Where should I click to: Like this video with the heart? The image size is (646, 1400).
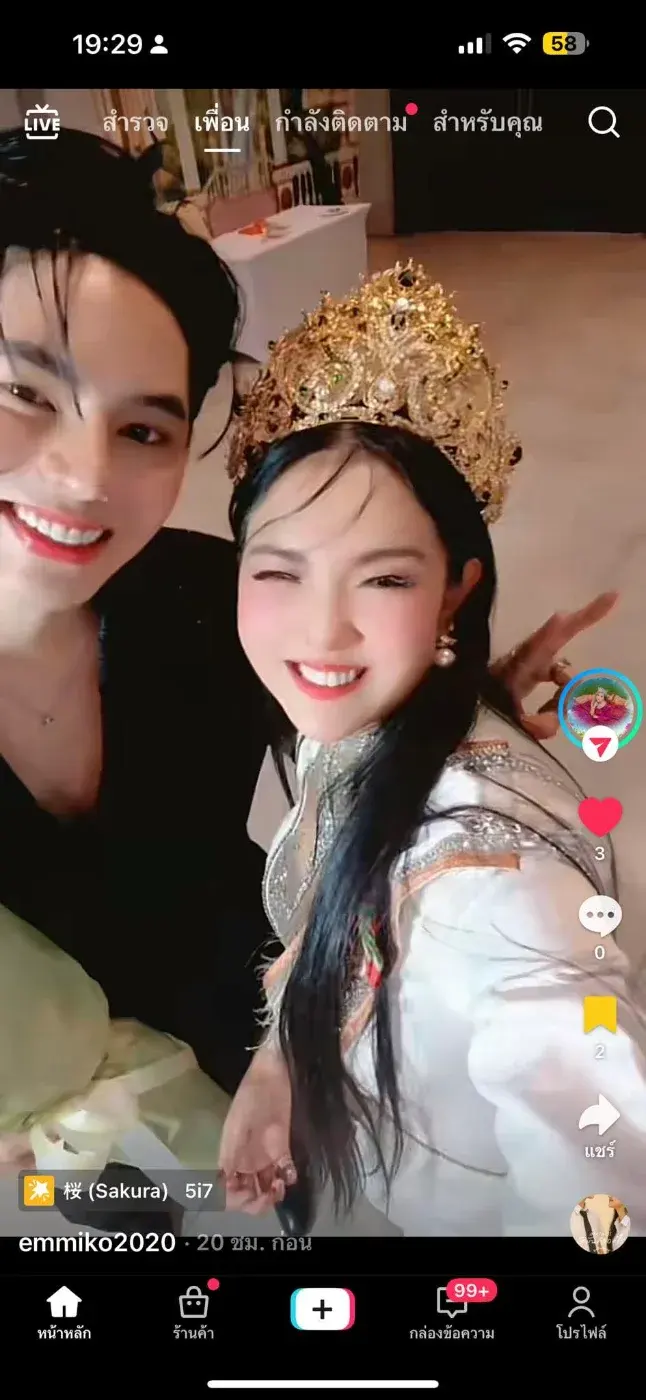pos(600,817)
